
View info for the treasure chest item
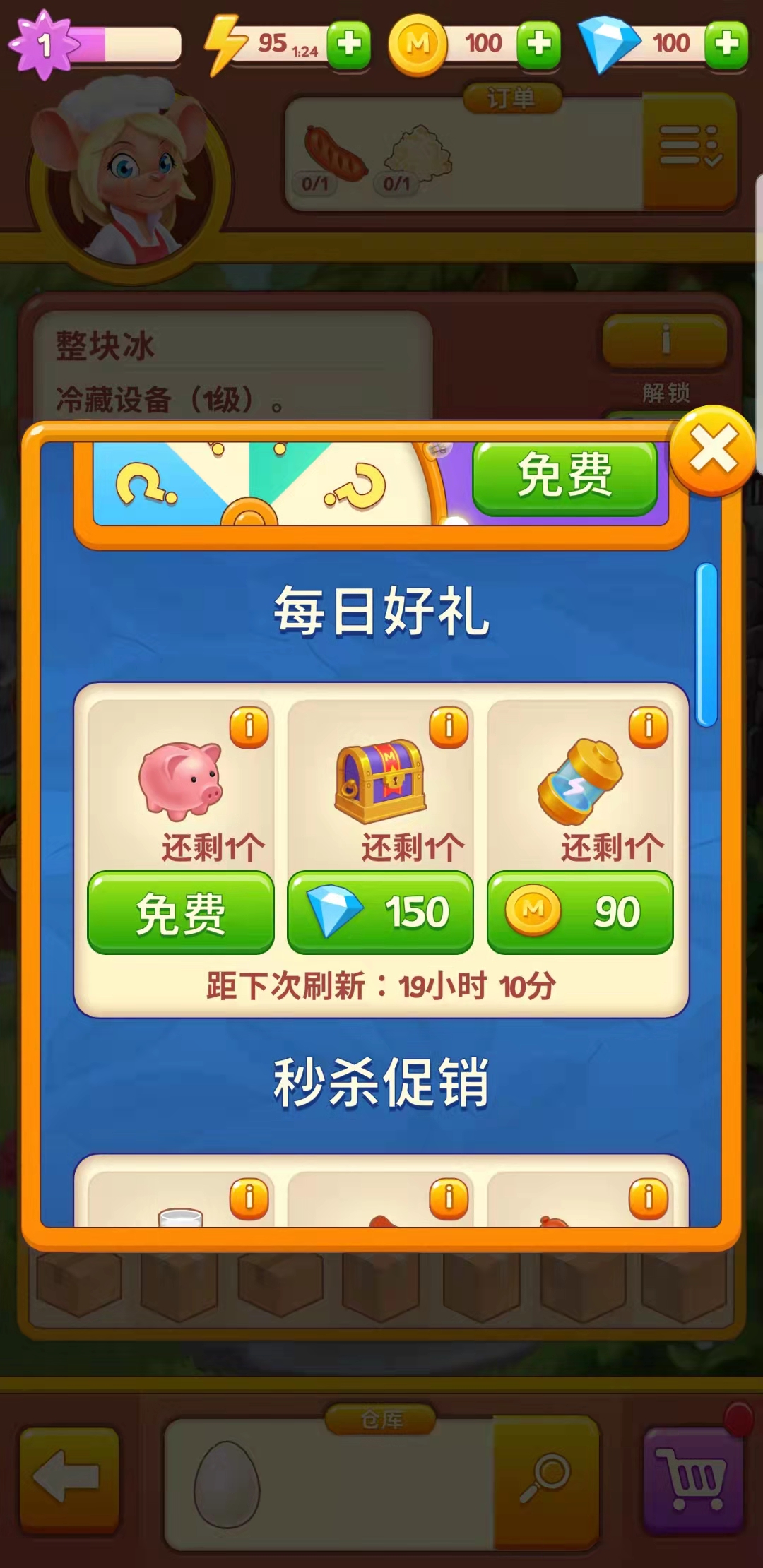449,725
